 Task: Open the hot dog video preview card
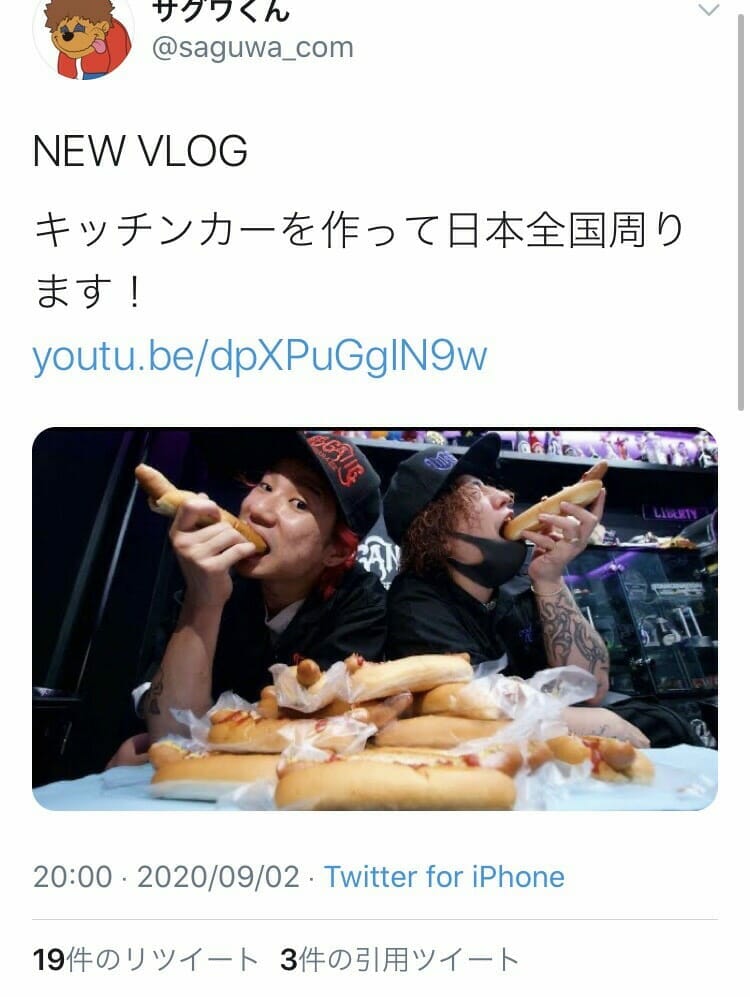click(375, 619)
